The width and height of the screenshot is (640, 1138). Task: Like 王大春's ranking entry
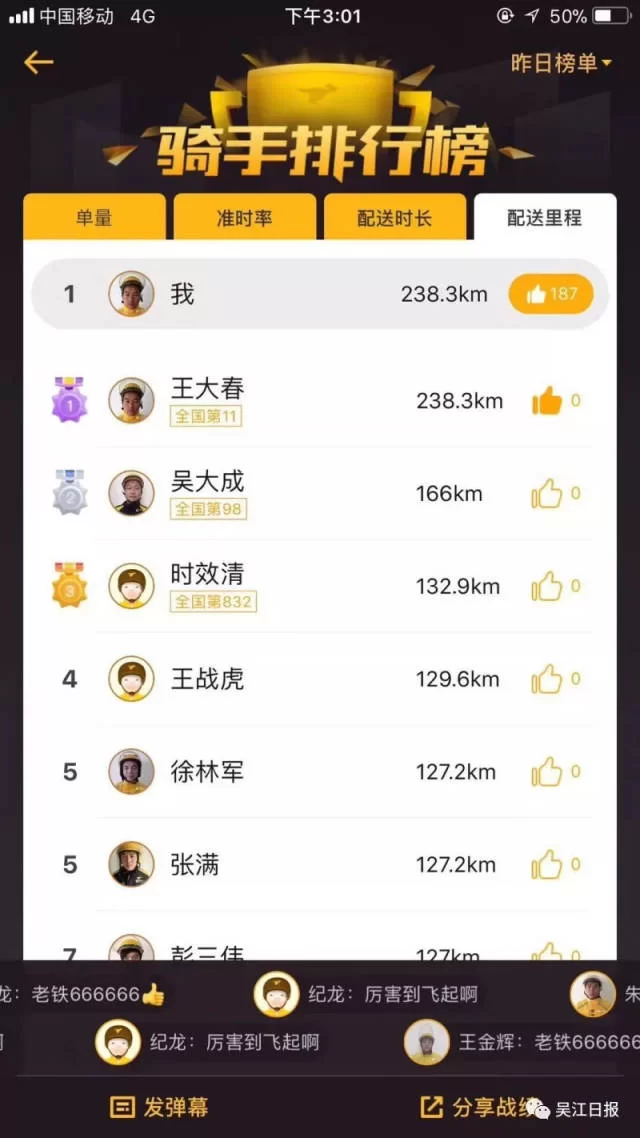tap(547, 401)
